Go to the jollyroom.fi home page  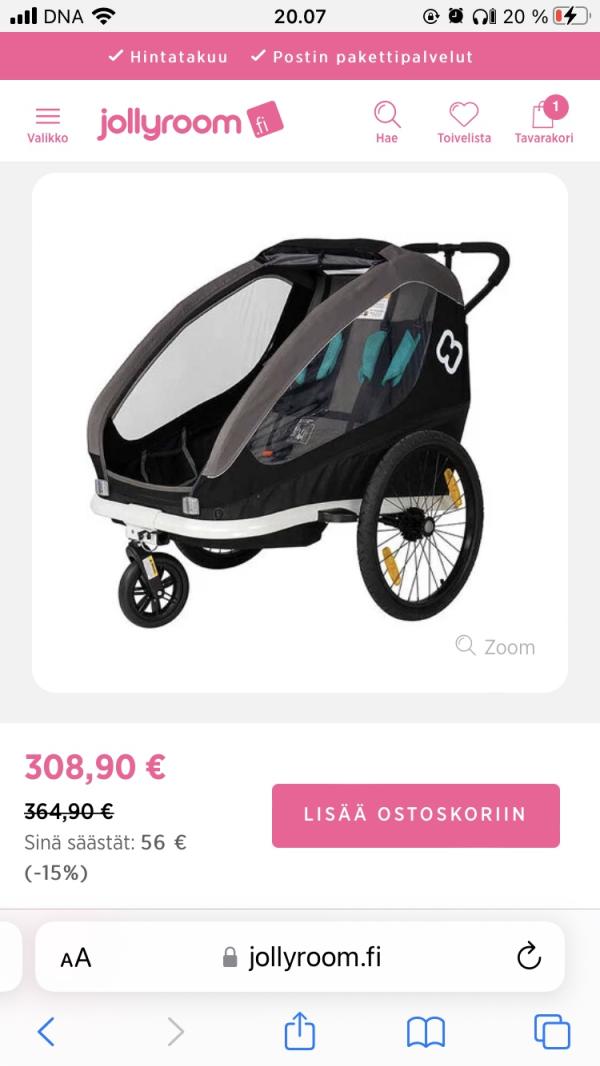click(x=190, y=122)
